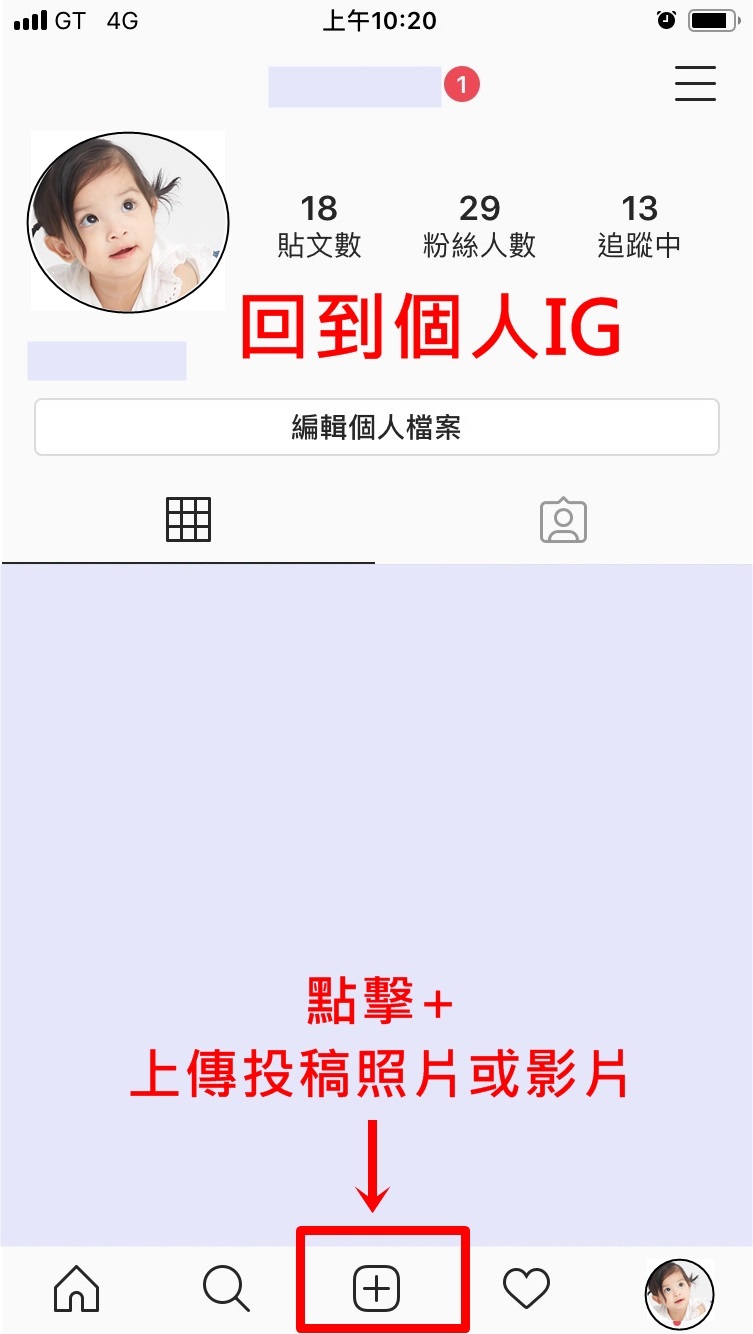Switch to the grid posts tab
Screen dimensions: 753x1334
pos(188,520)
